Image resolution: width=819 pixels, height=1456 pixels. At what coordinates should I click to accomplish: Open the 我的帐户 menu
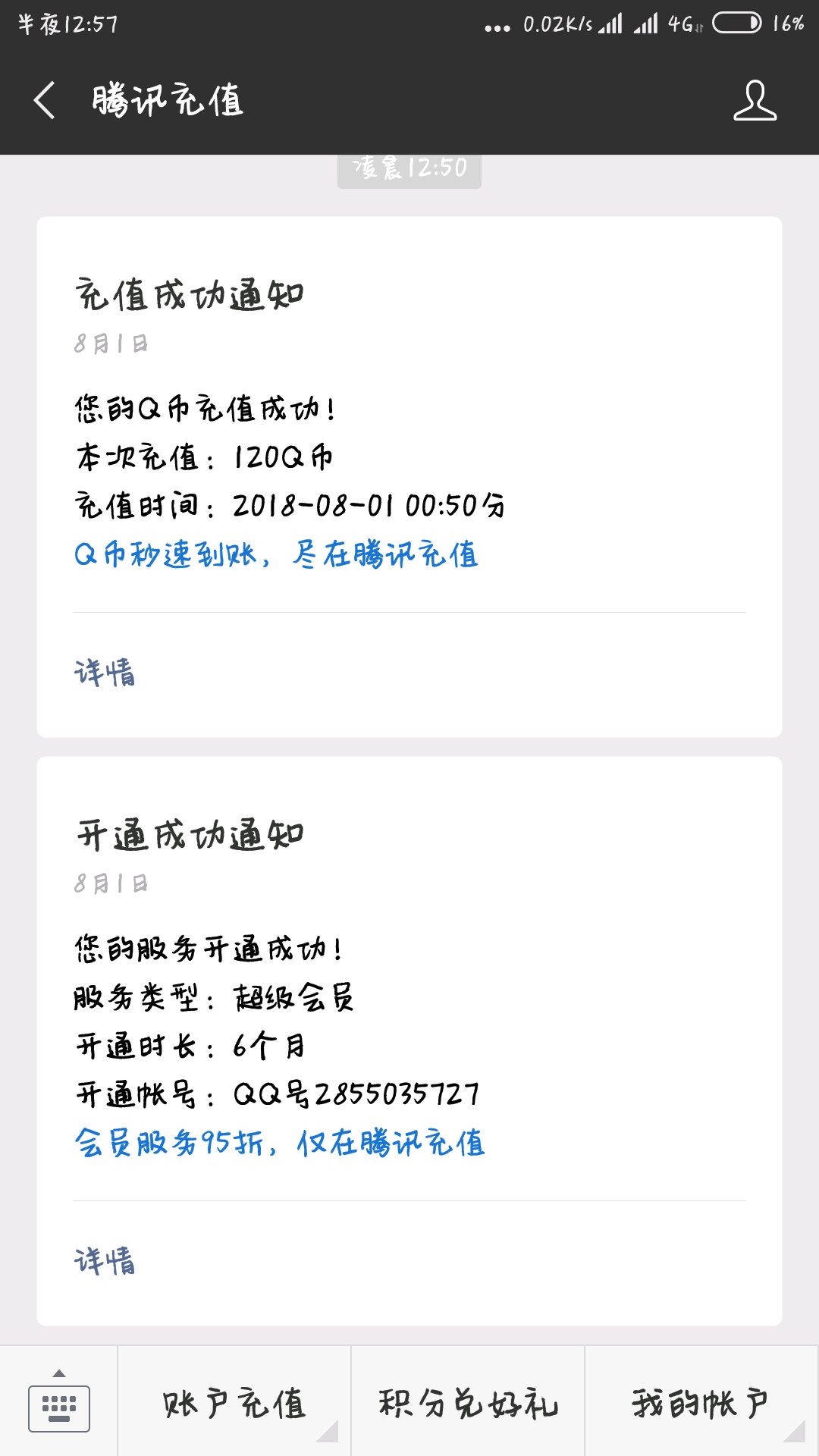coord(701,1403)
